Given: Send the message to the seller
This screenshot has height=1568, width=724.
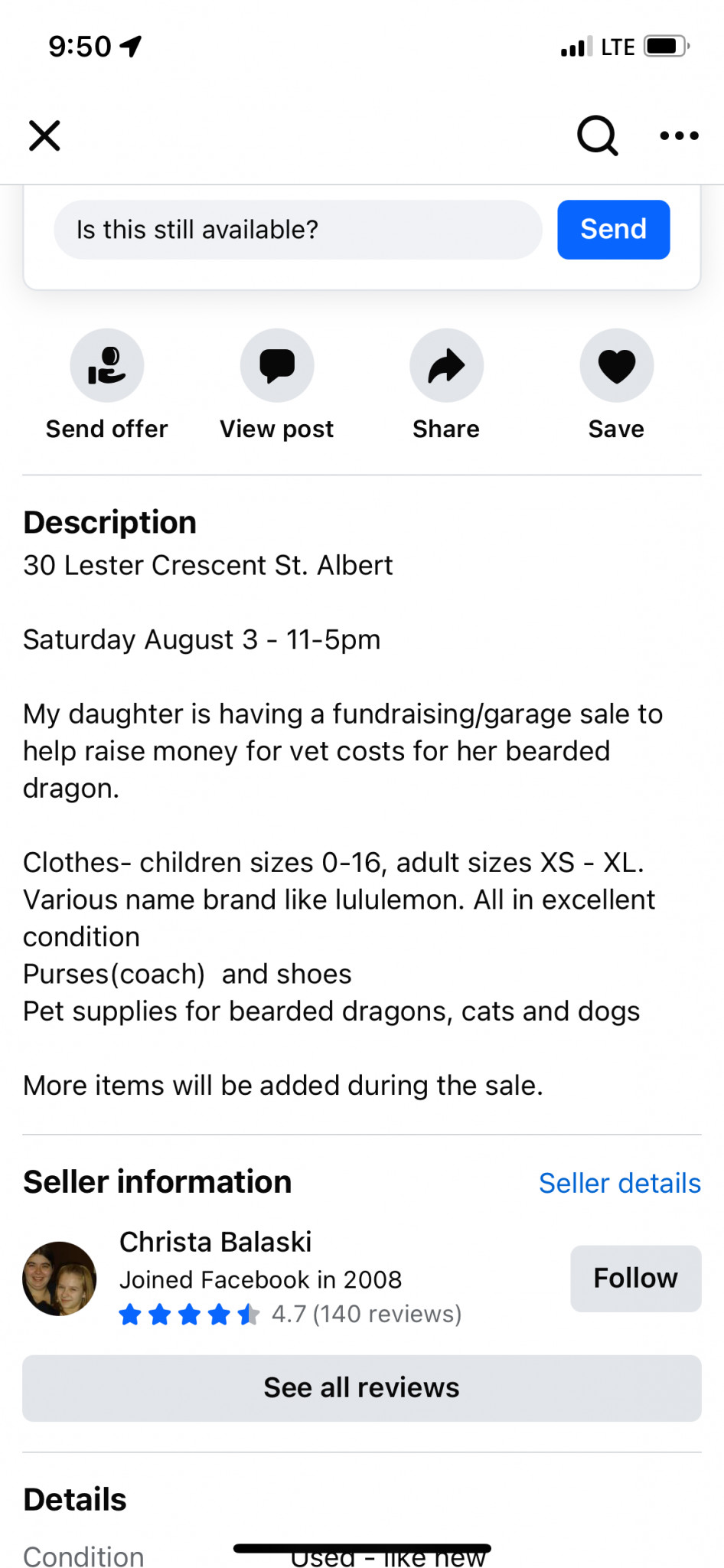Looking at the screenshot, I should click(x=613, y=230).
